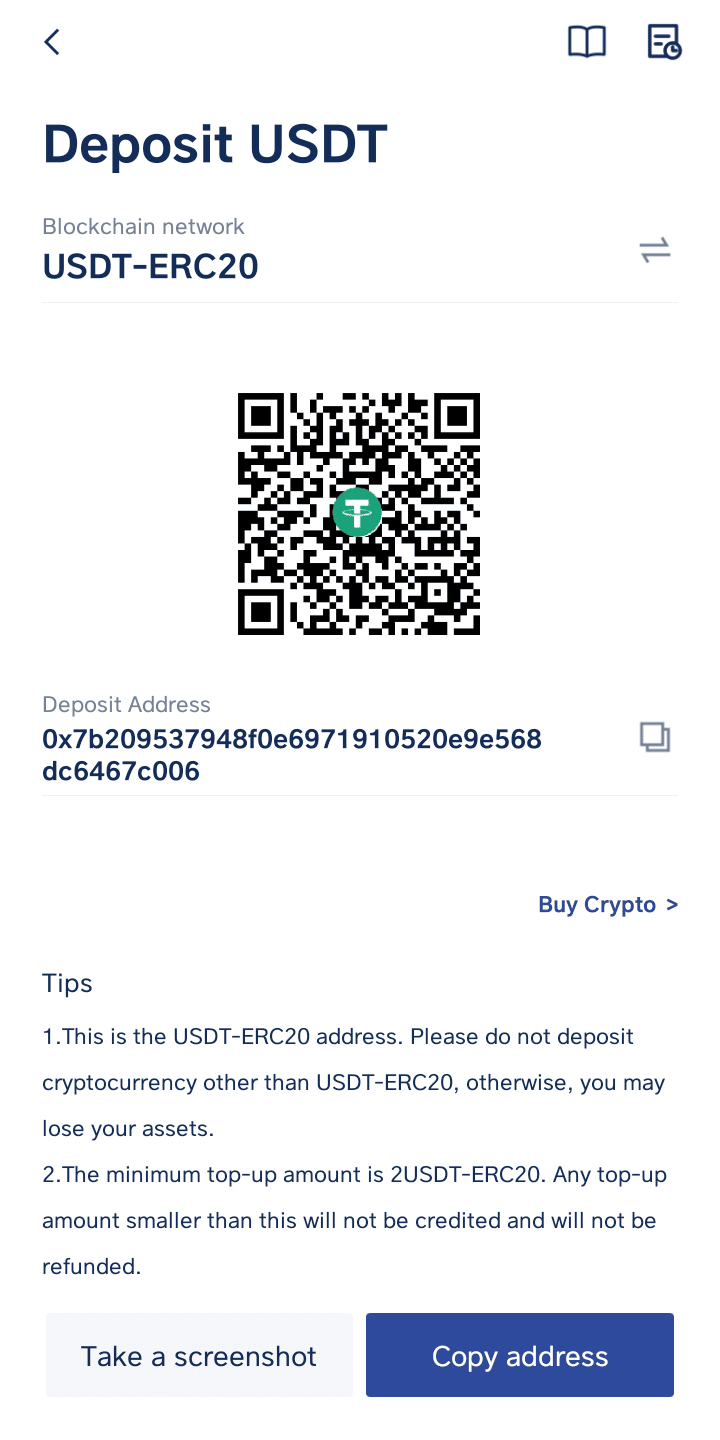Tap the Copy address button
This screenshot has width=720, height=1440.
pyautogui.click(x=520, y=1355)
